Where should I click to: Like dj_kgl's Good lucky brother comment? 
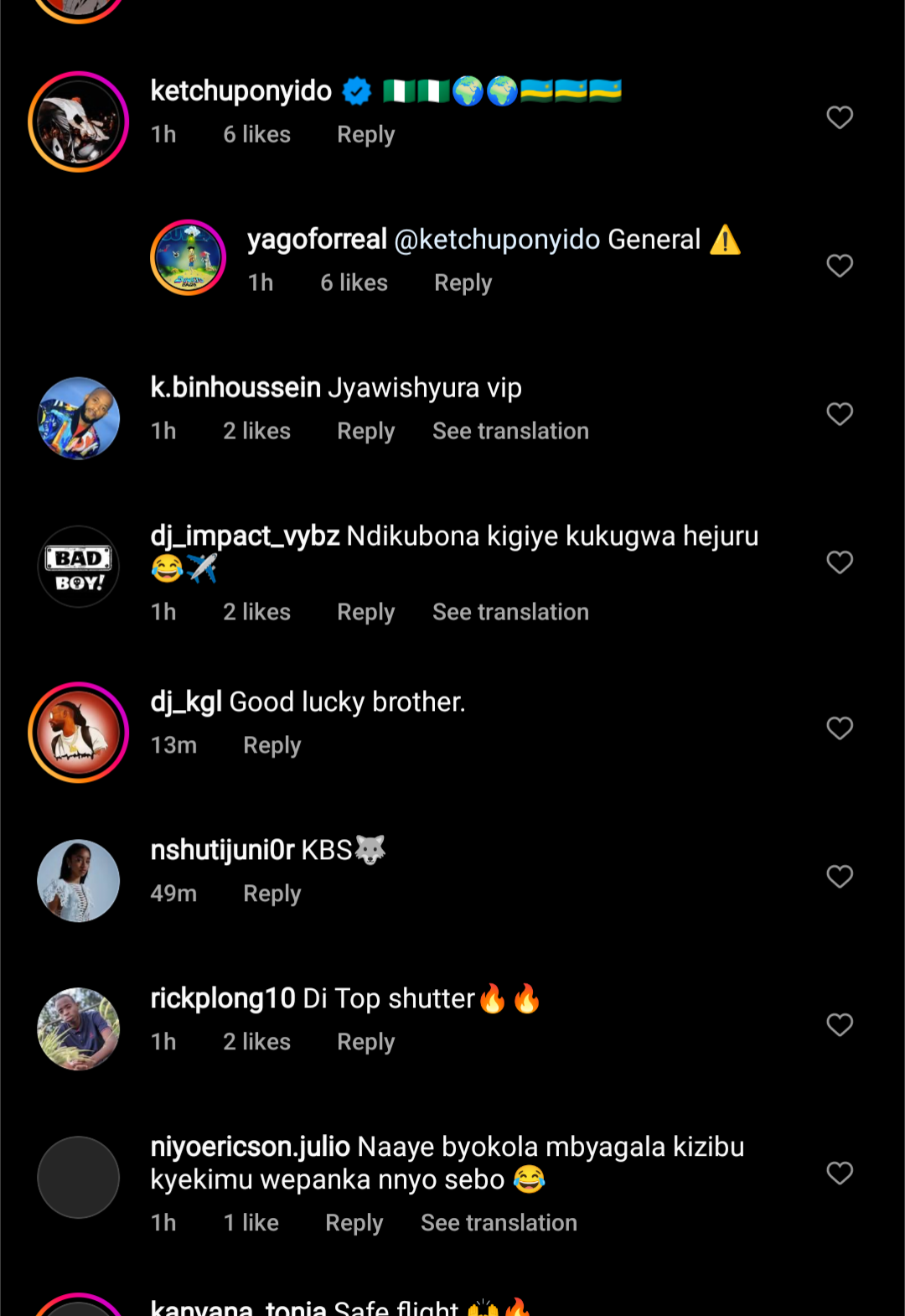click(x=840, y=728)
